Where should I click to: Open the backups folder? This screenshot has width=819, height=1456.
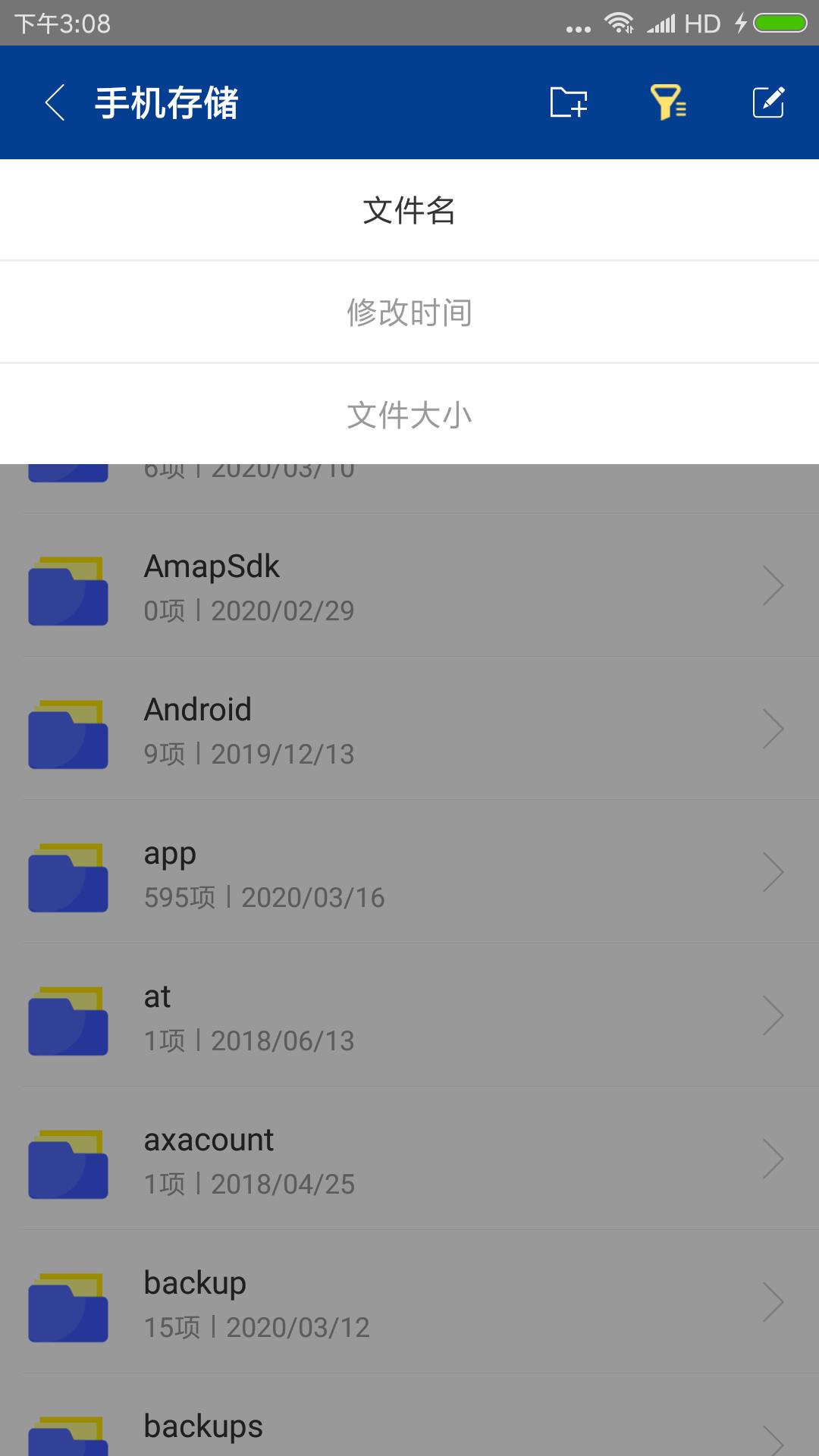pos(409,1429)
